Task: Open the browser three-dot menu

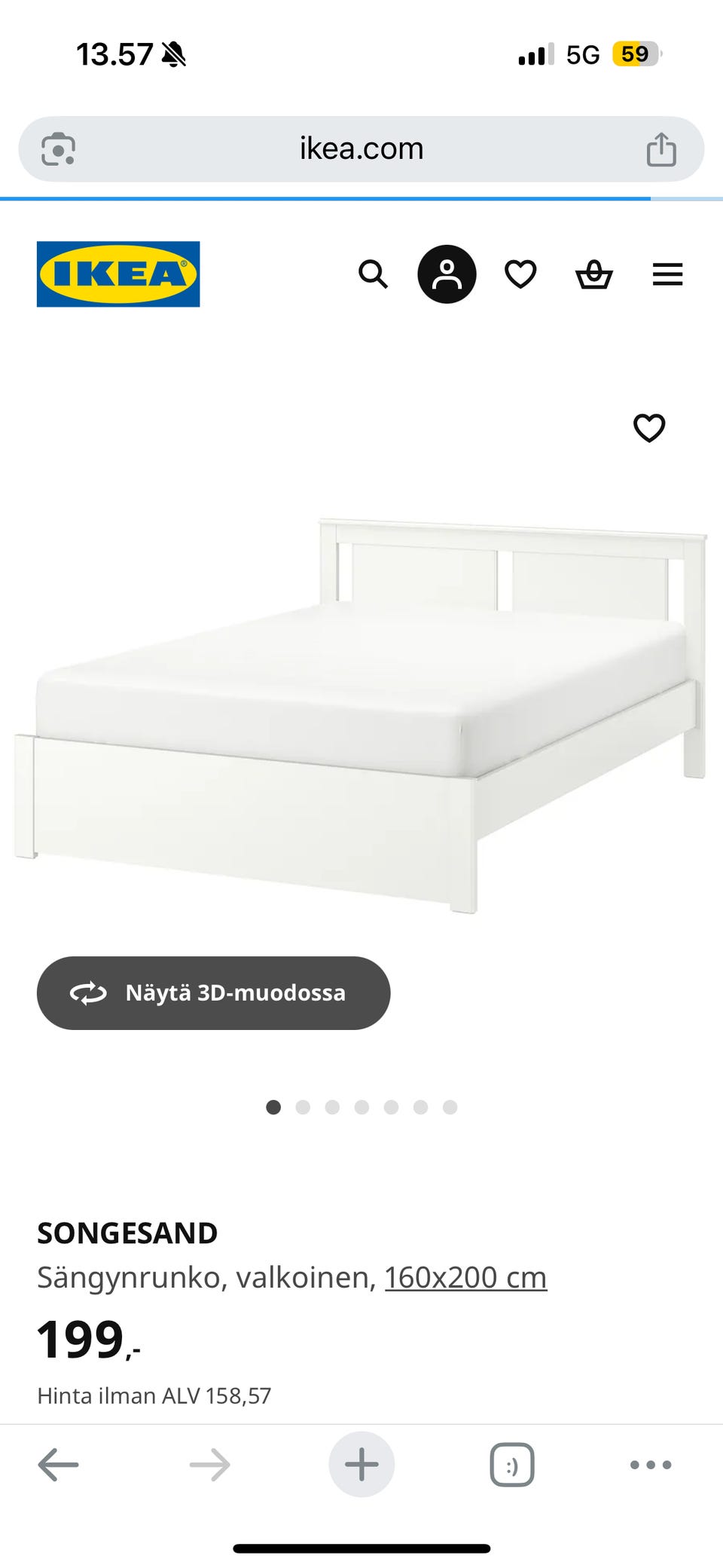Action: [x=651, y=1465]
